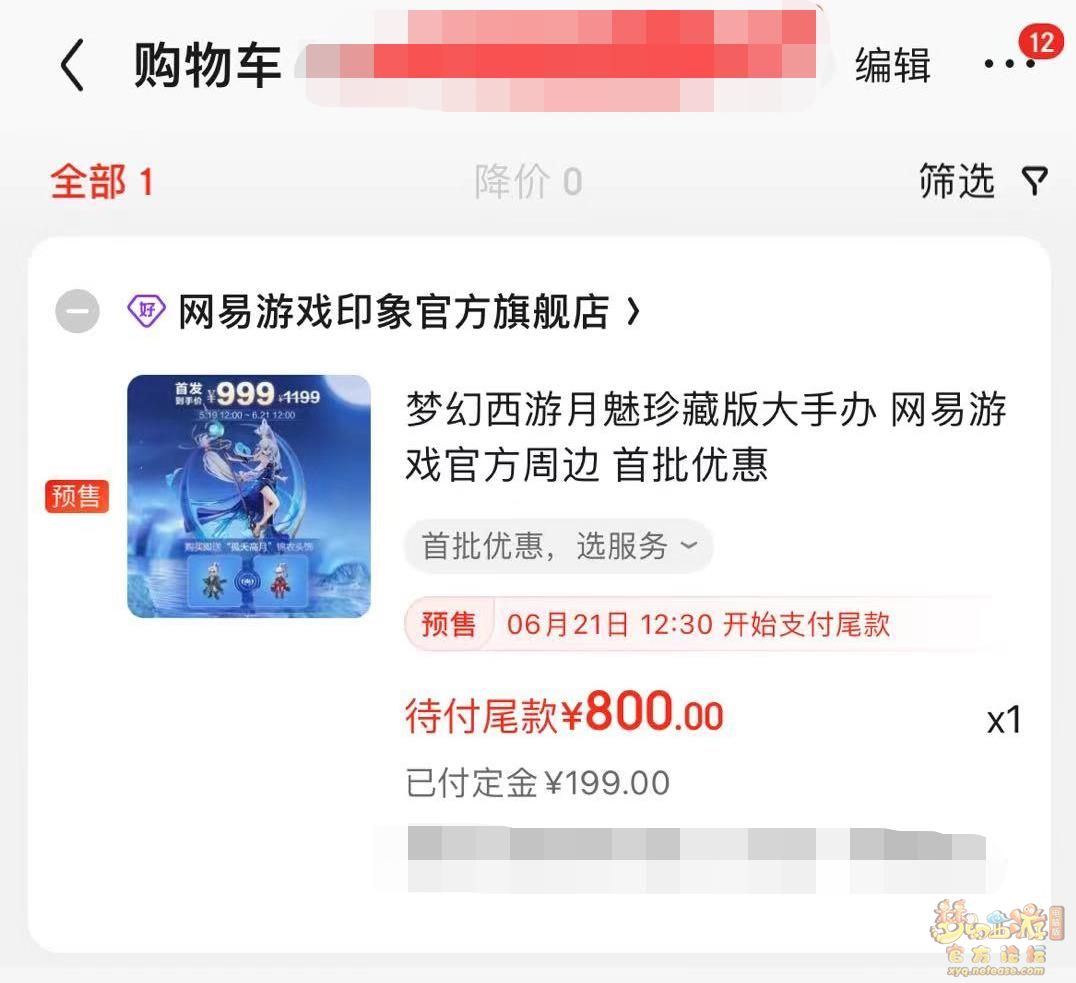The height and width of the screenshot is (983, 1076).
Task: Go back from the shopping cart
Action: 72,67
